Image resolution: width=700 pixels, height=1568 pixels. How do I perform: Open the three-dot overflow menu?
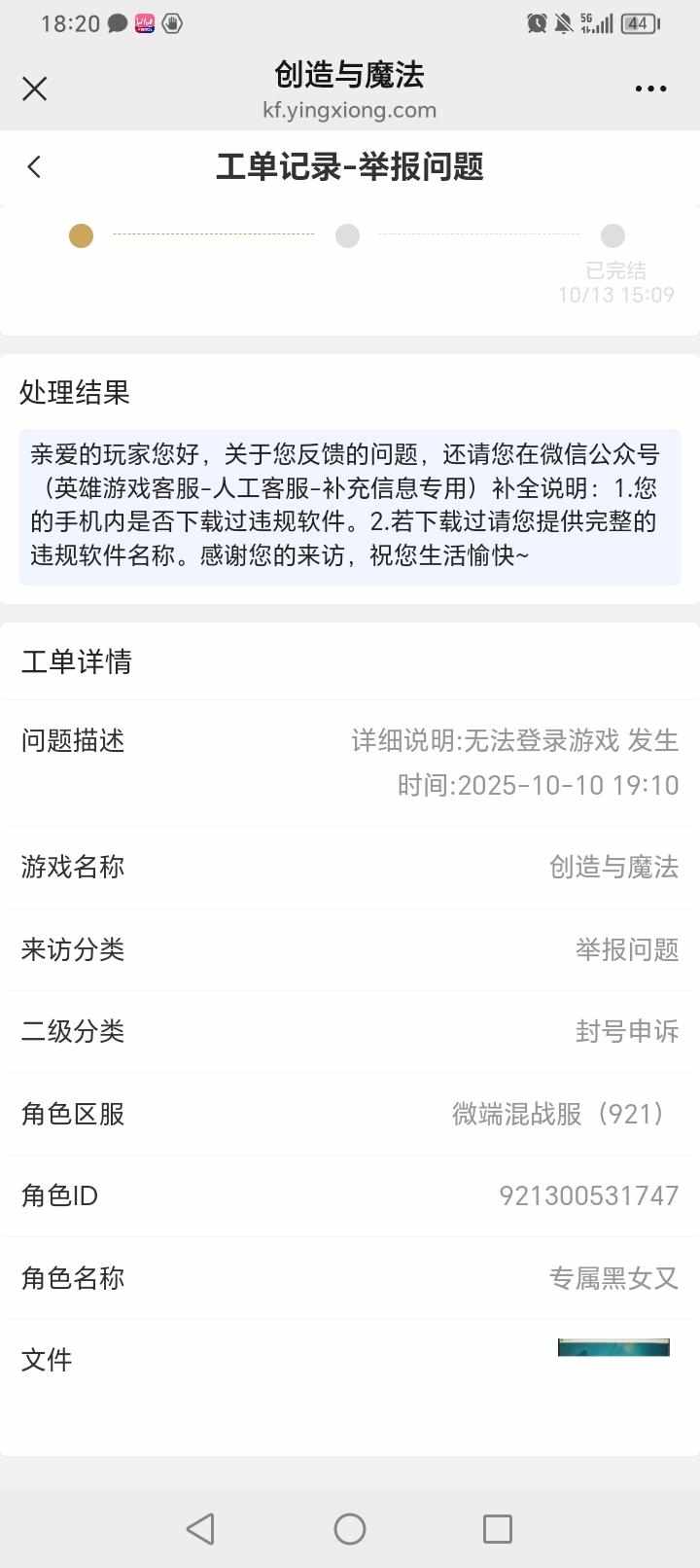(650, 89)
